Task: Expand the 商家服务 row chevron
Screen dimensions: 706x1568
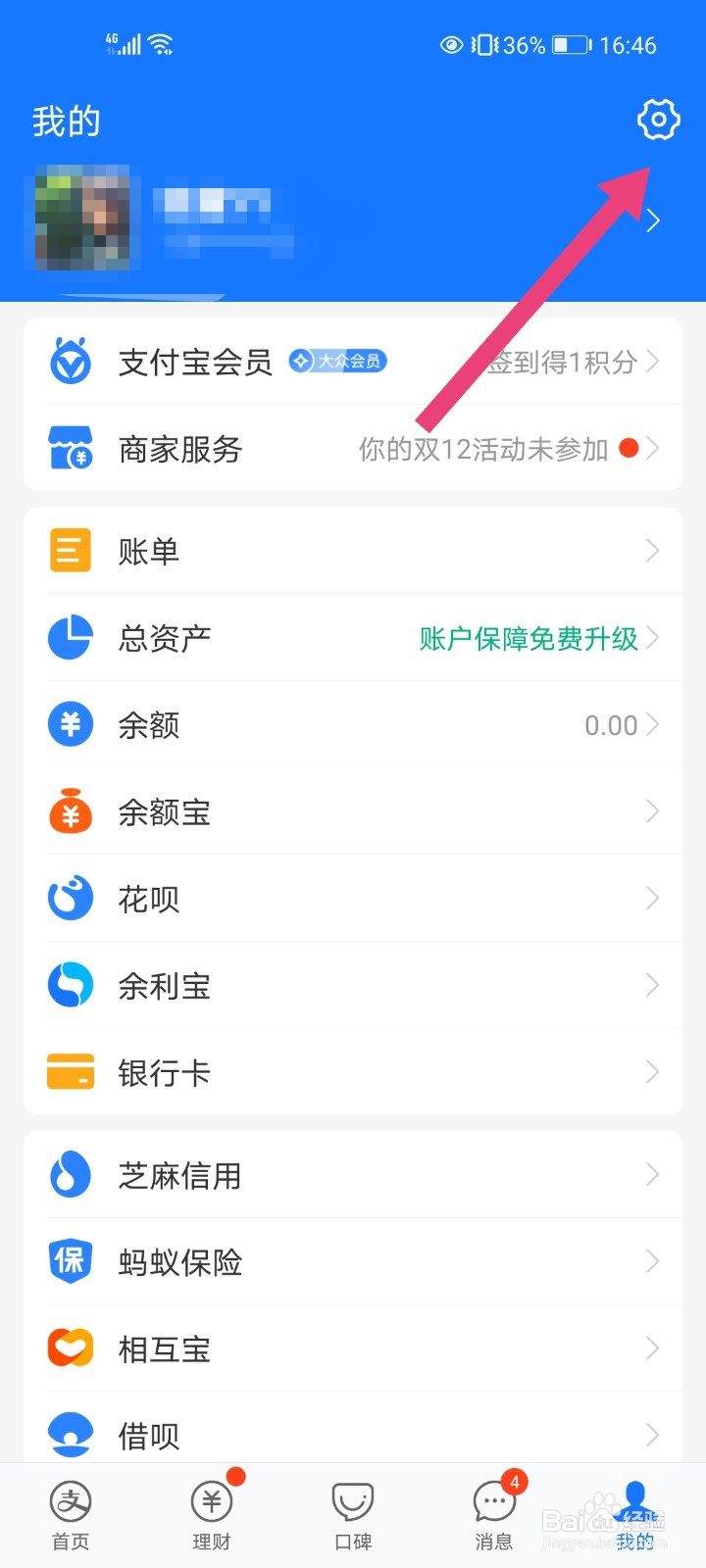Action: [x=653, y=449]
